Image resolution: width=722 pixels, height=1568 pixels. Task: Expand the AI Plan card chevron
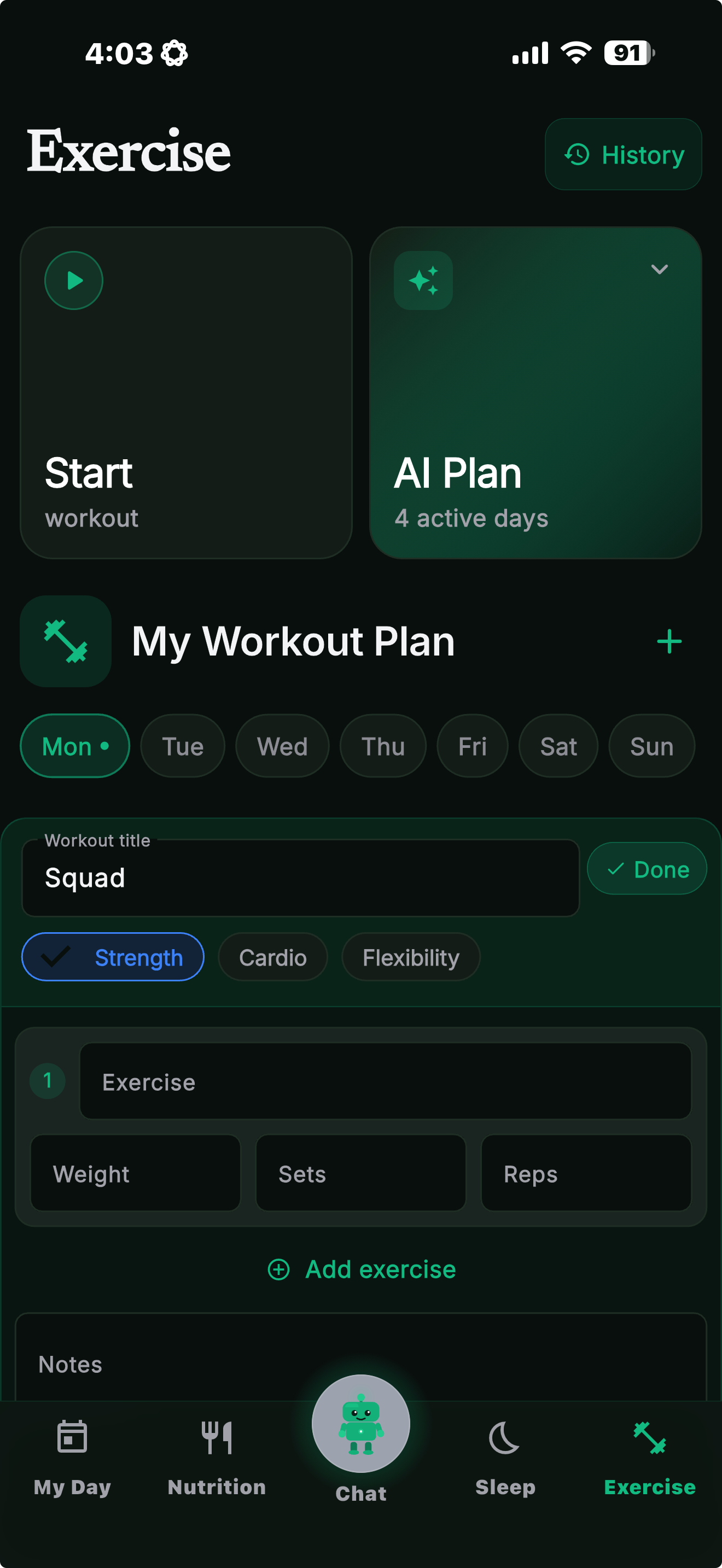659,269
